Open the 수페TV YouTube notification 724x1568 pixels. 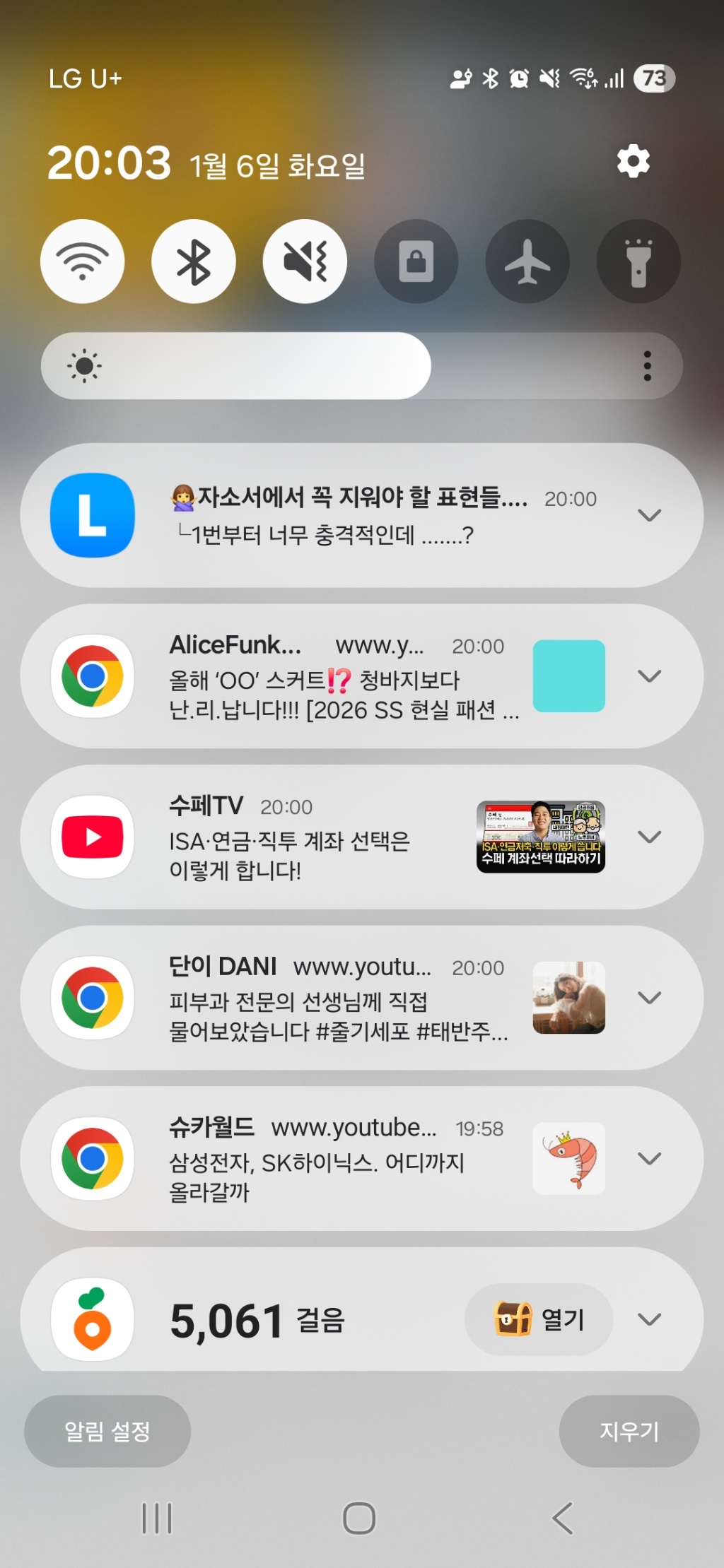(x=318, y=837)
